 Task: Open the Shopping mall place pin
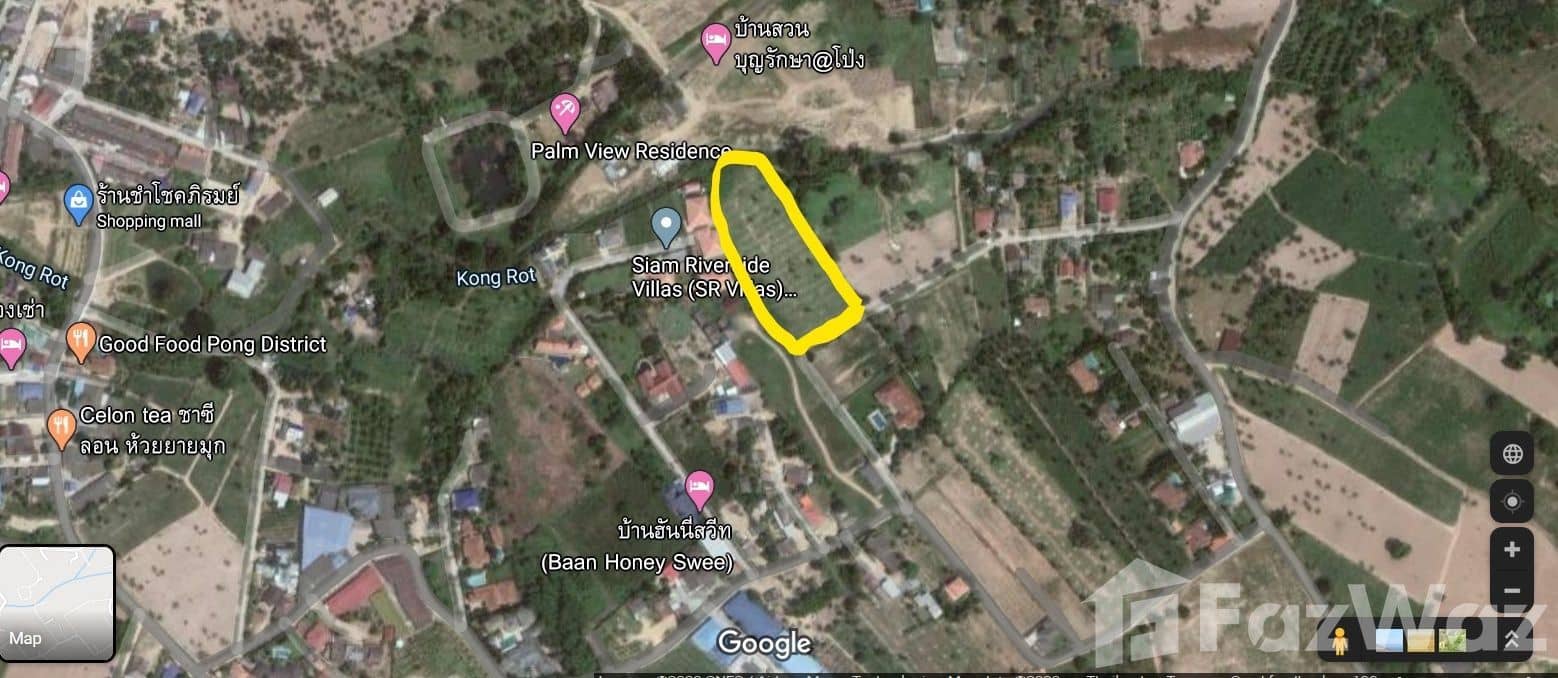(78, 203)
